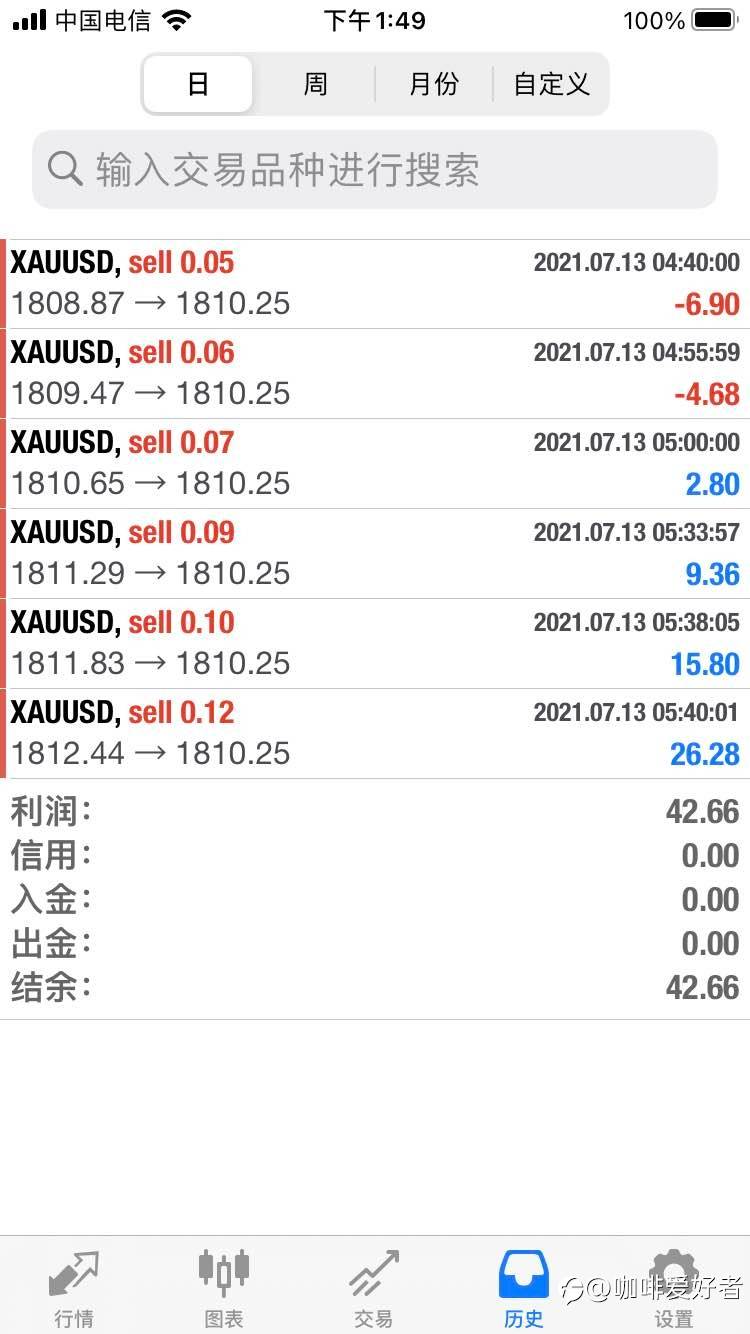View the XAUUSD sell 0.07 trade details
Screen dimensions: 750x1334
point(375,464)
